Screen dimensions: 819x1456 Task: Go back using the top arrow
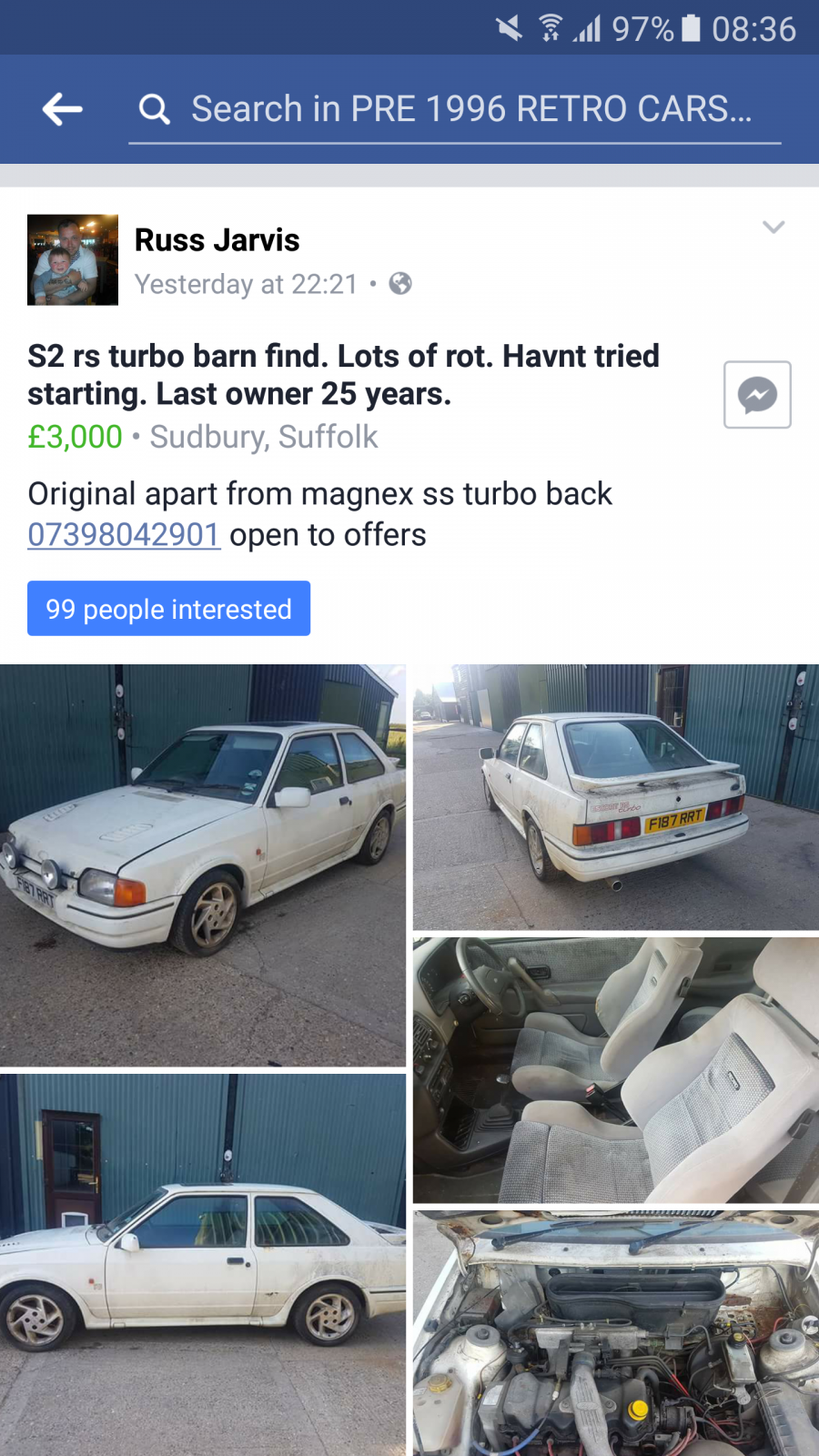point(62,109)
